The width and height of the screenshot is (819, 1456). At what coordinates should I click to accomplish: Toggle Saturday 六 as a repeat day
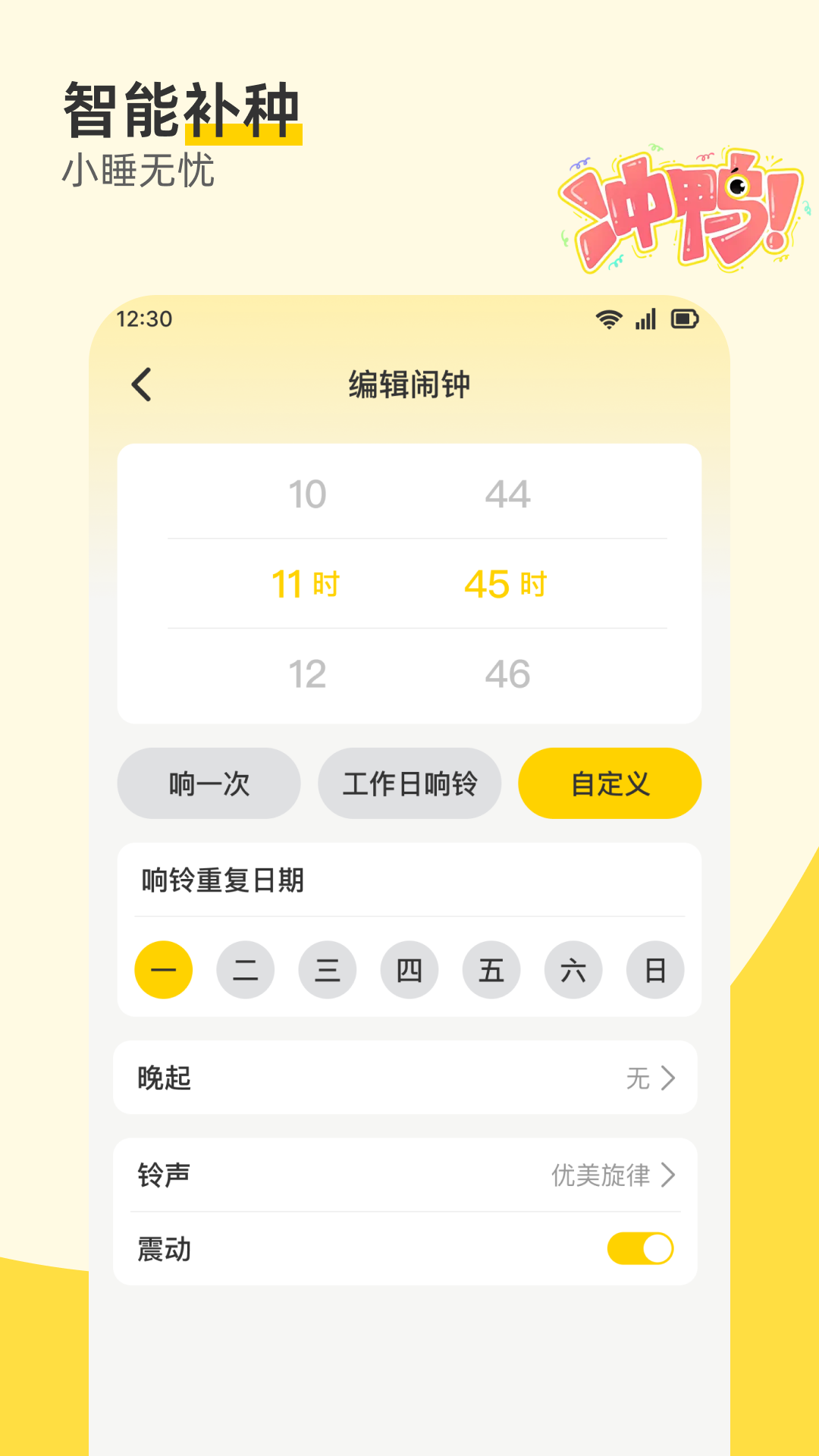coord(573,969)
